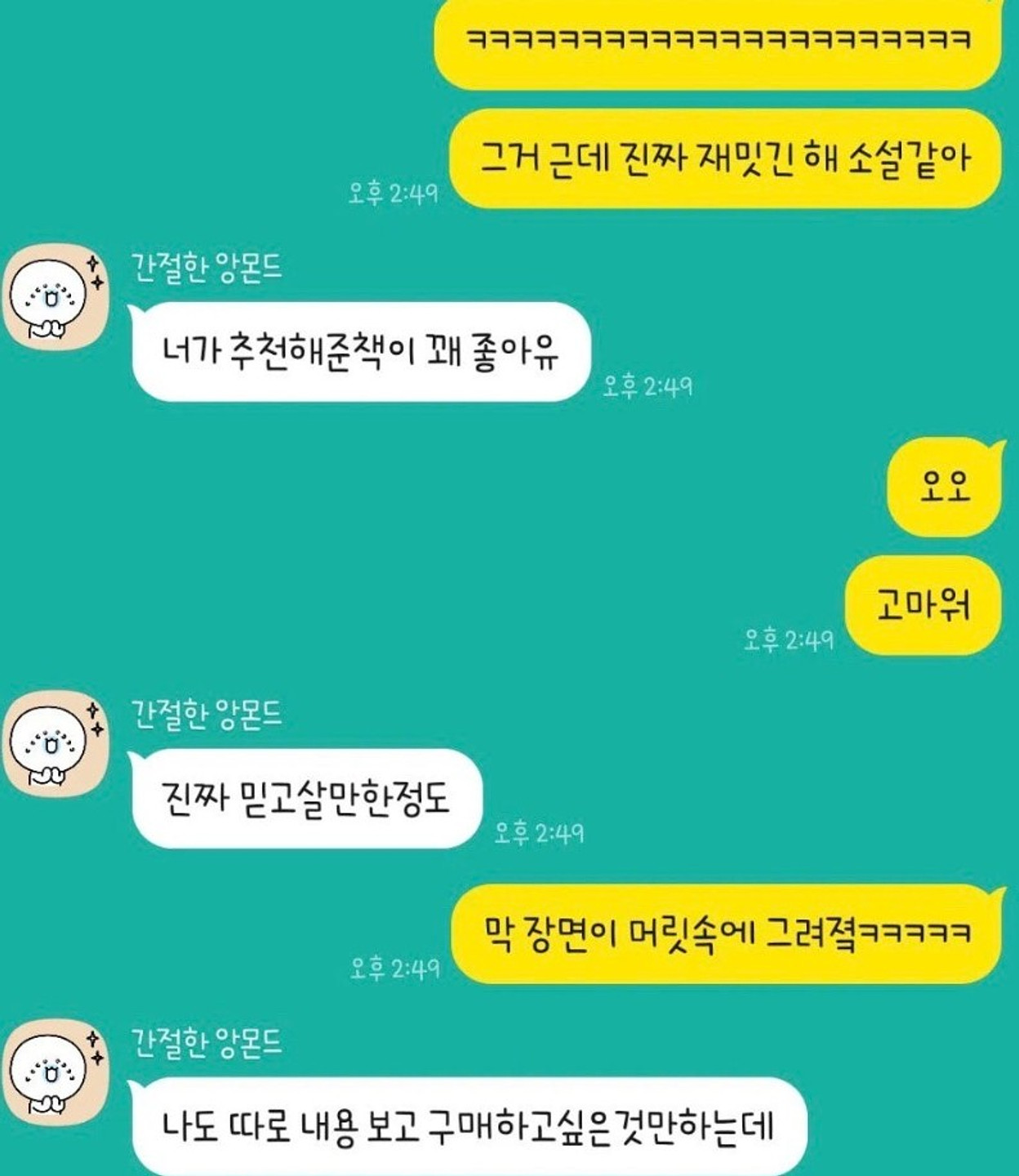Open profile avatar beside "진짜 믿고살만한정도" message

click(x=56, y=744)
